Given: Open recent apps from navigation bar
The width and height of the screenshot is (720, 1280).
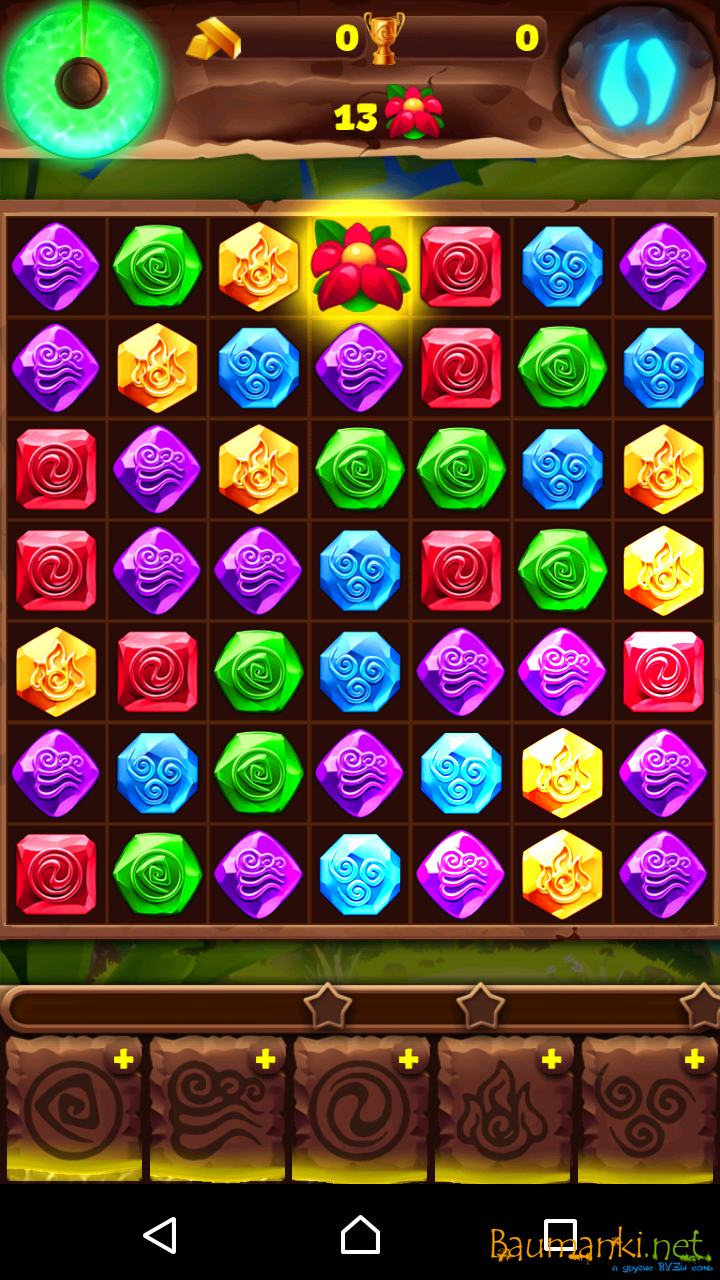Looking at the screenshot, I should pos(560,1236).
